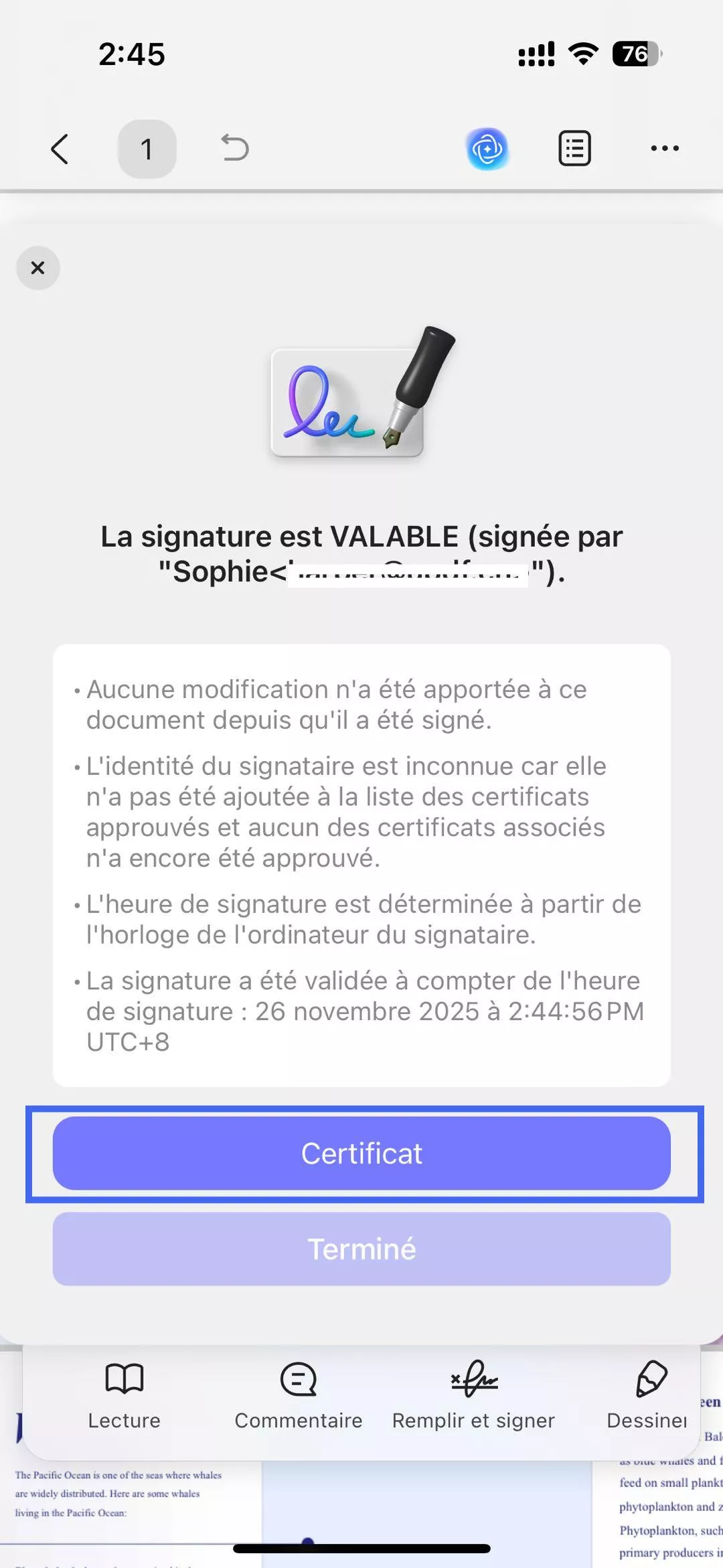Tap the page number indicator 1
This screenshot has height=1568, width=723.
[147, 148]
